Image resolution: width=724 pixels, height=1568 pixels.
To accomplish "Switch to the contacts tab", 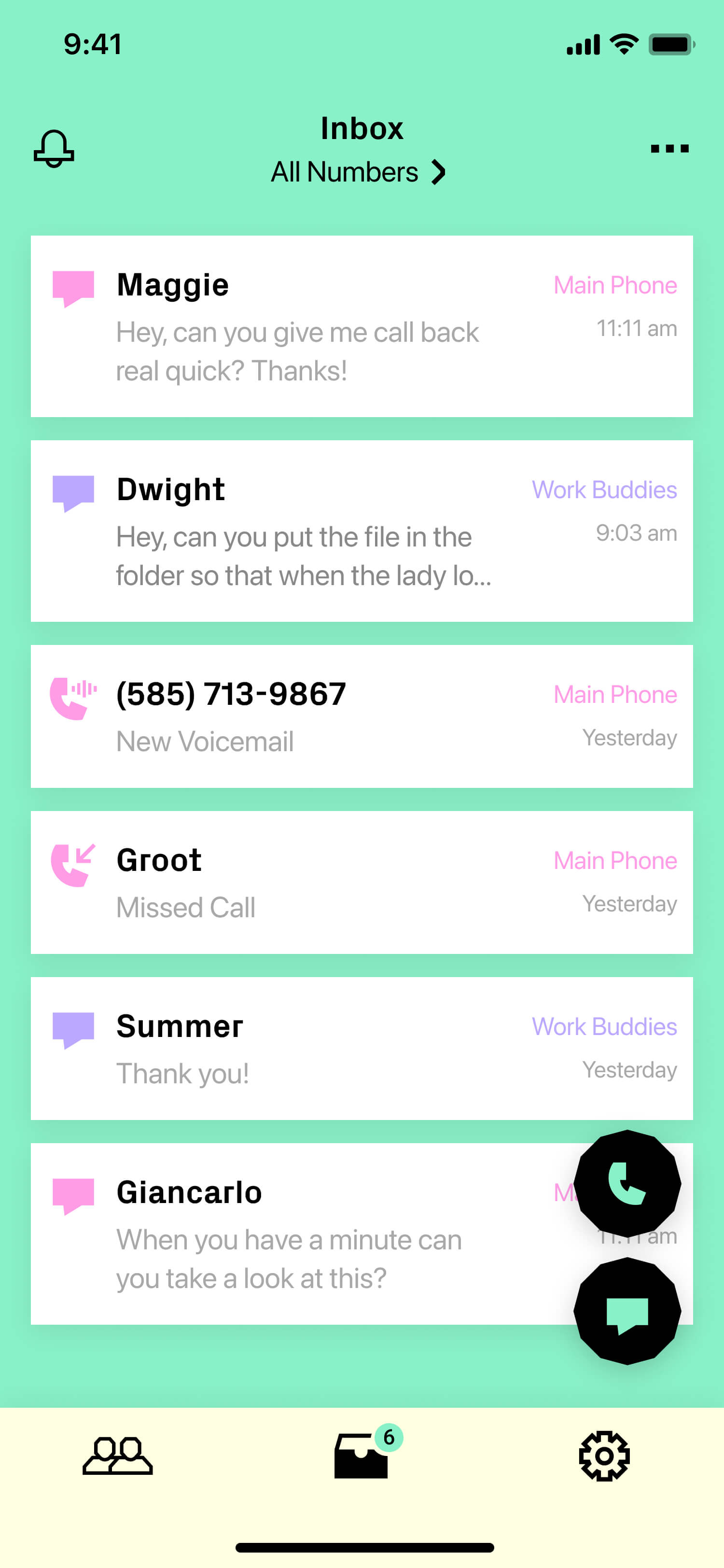I will (x=117, y=1456).
